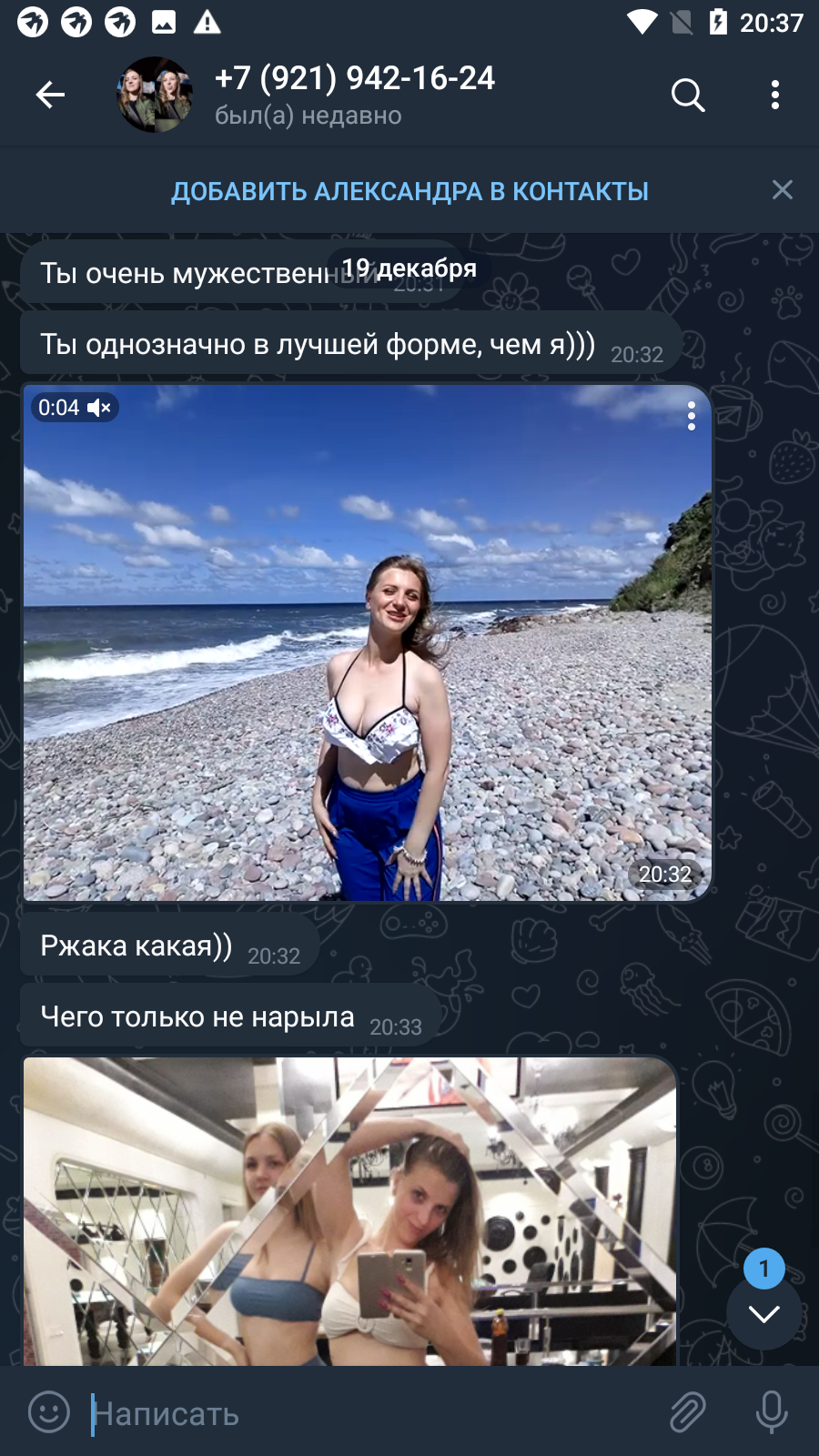Viewport: 819px width, 1456px height.
Task: Play the beach video message
Action: click(x=368, y=642)
